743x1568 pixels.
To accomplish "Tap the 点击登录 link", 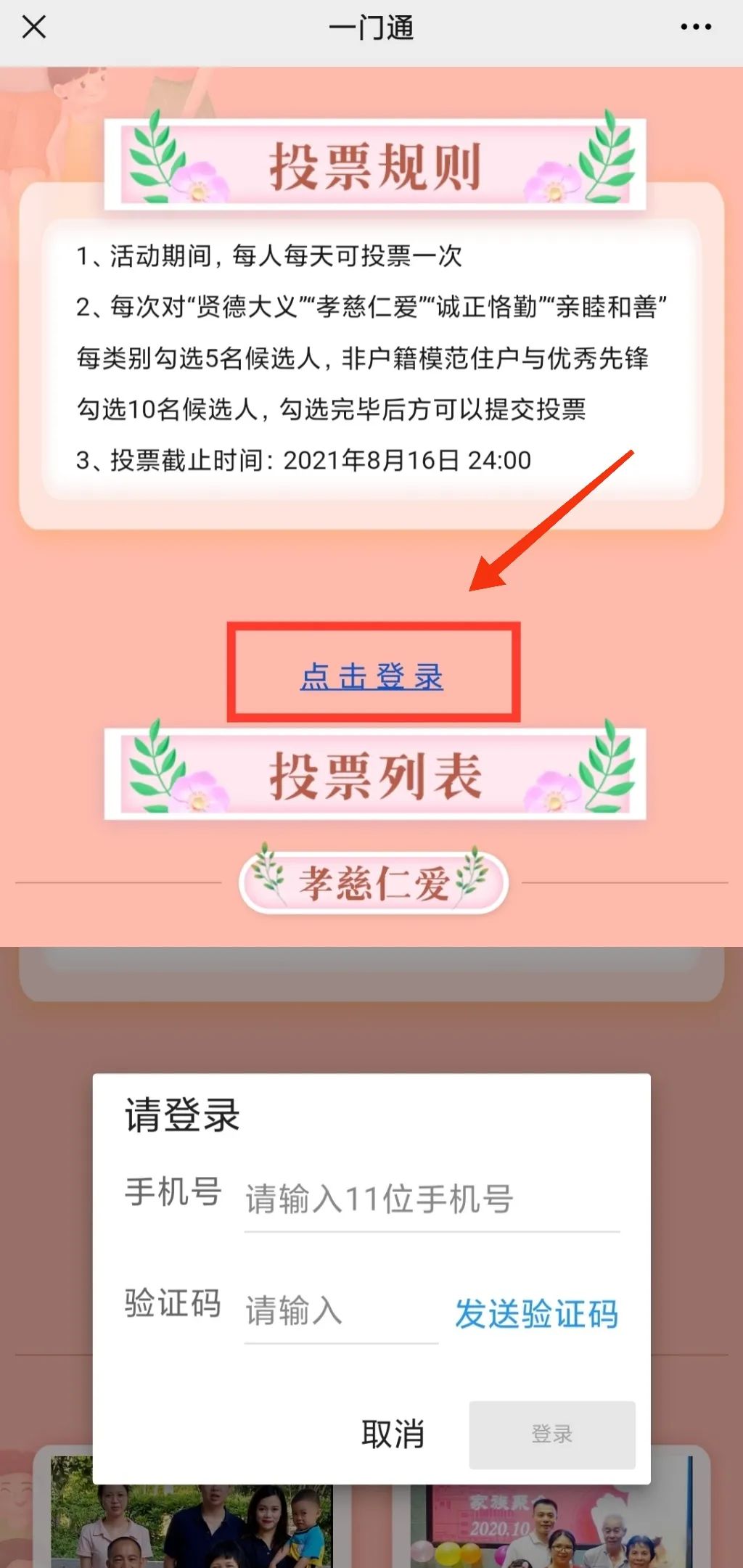I will [x=371, y=676].
